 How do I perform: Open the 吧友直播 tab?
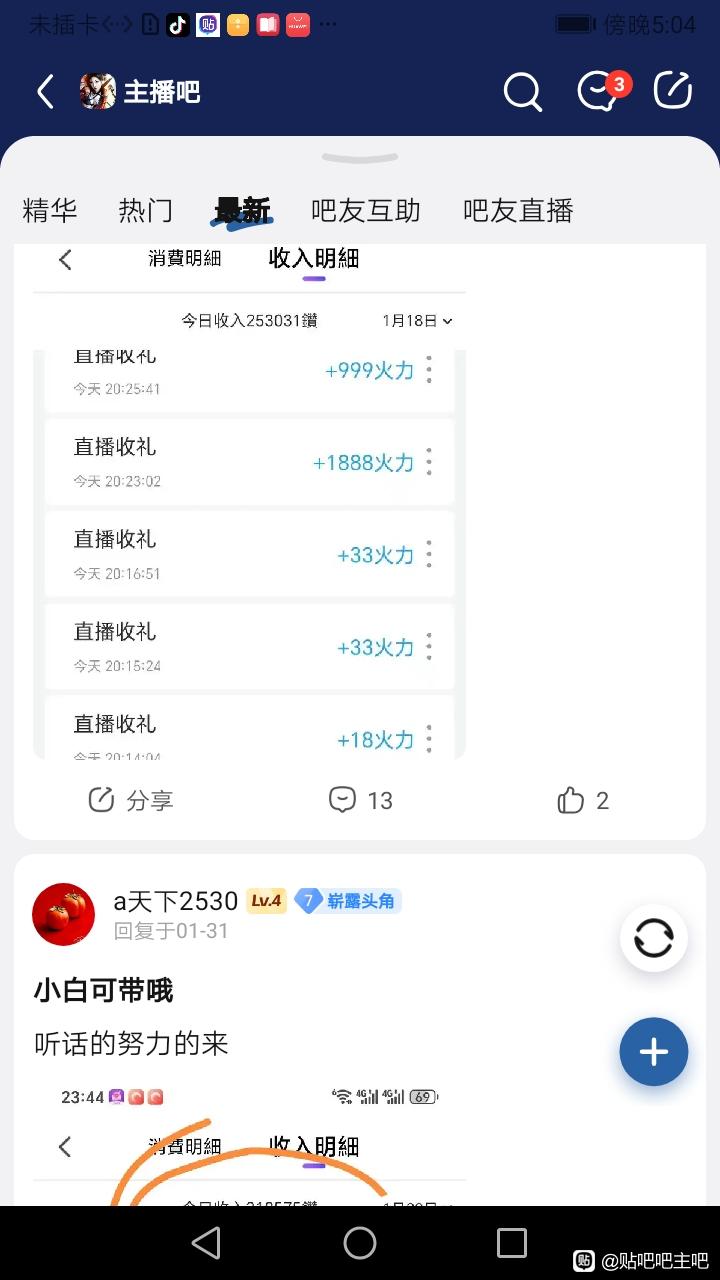tap(518, 211)
